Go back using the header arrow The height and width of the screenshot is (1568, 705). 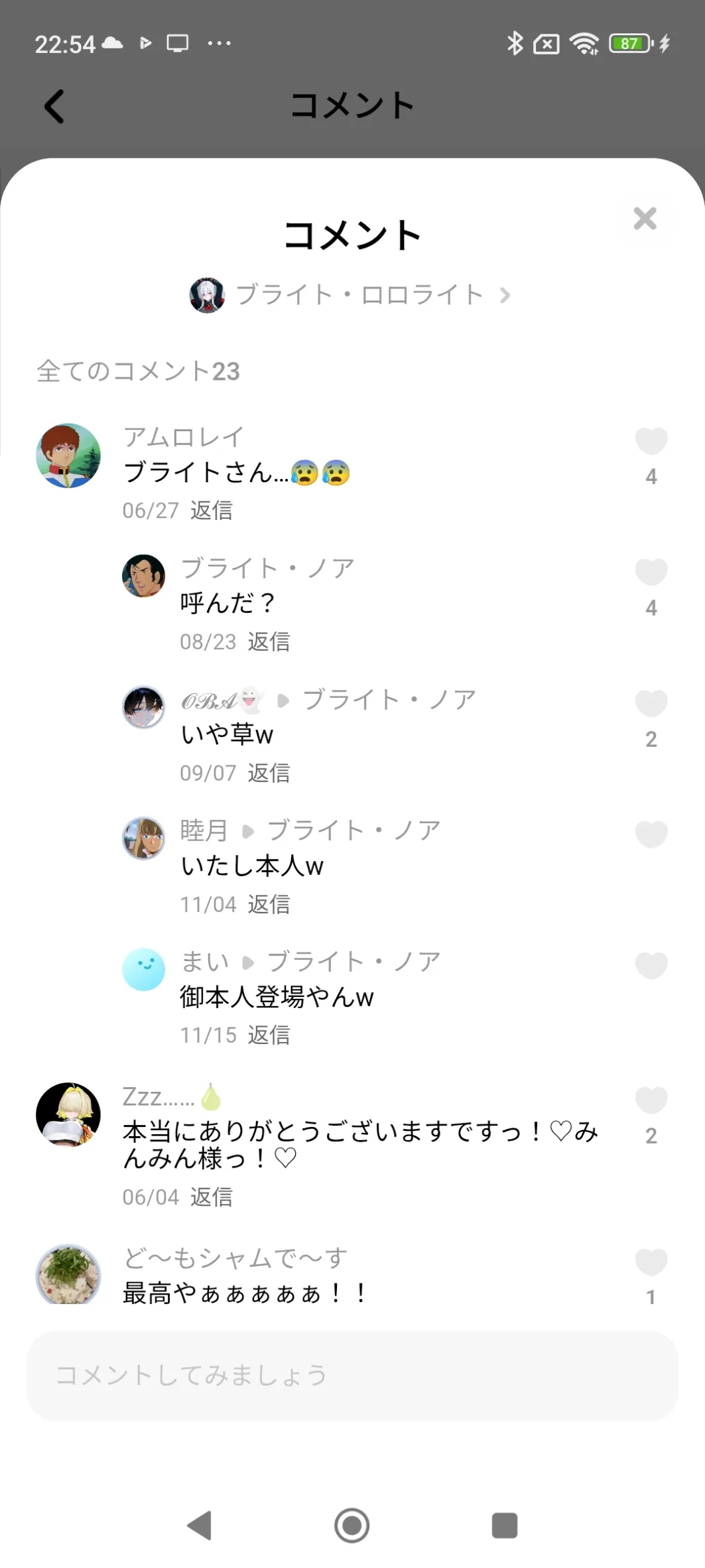(54, 106)
